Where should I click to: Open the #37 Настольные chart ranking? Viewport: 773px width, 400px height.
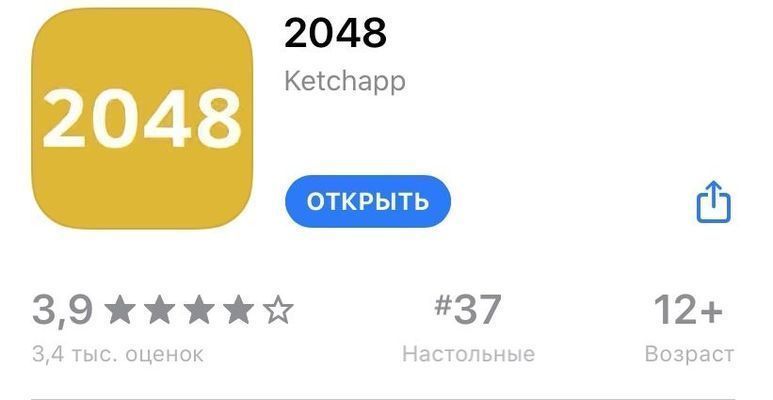pyautogui.click(x=468, y=326)
